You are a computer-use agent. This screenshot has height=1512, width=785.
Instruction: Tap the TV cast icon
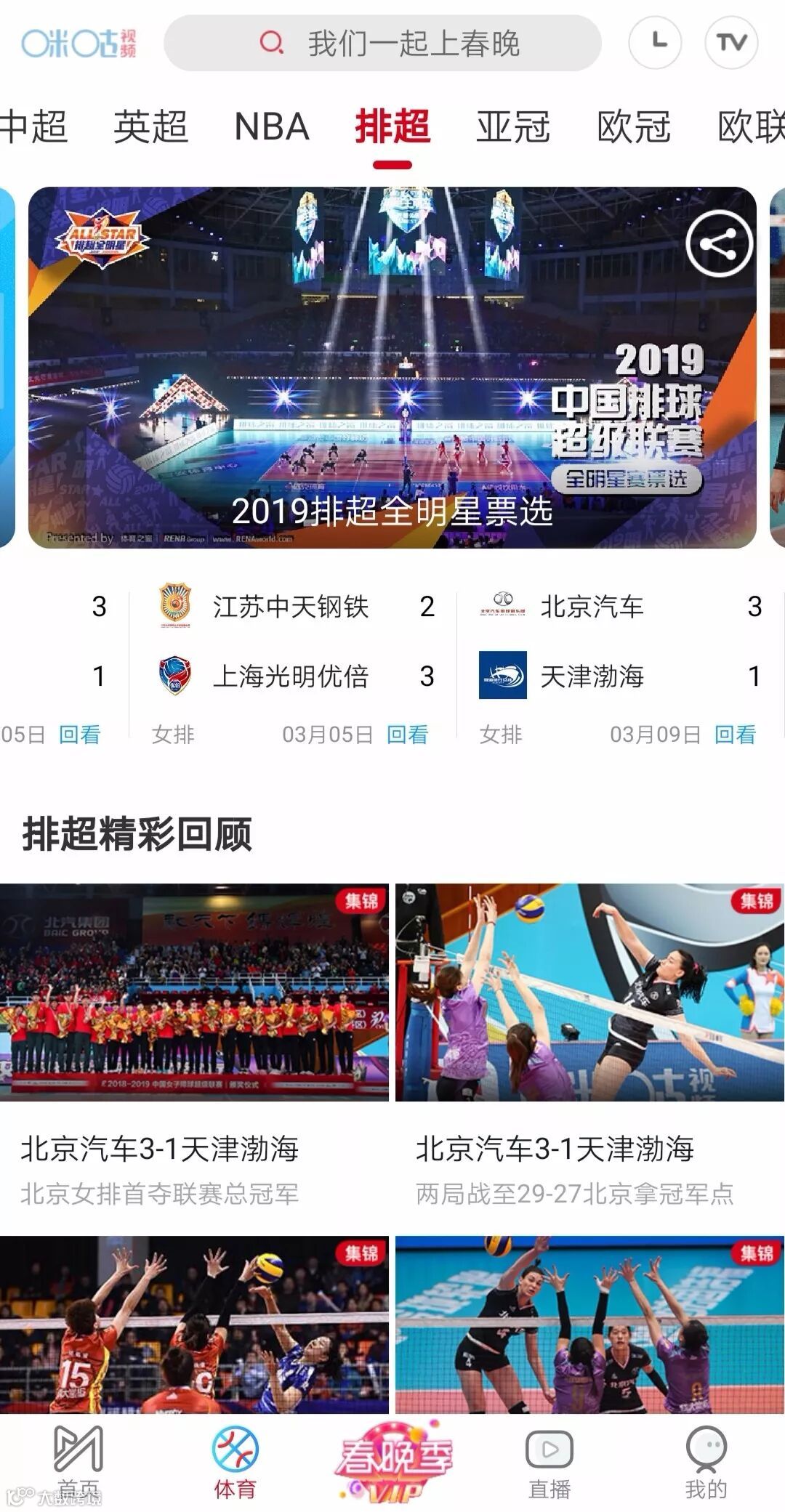tap(731, 42)
